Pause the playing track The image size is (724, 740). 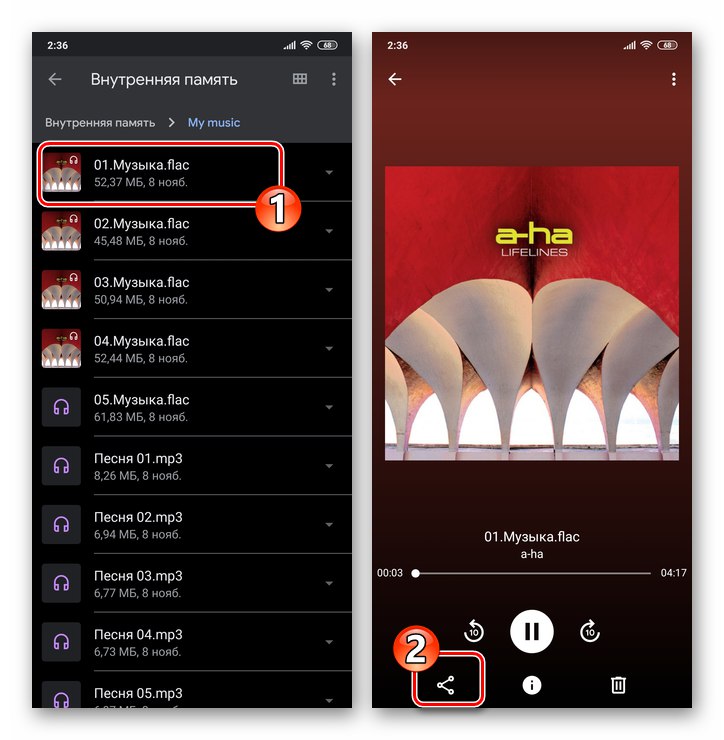532,631
